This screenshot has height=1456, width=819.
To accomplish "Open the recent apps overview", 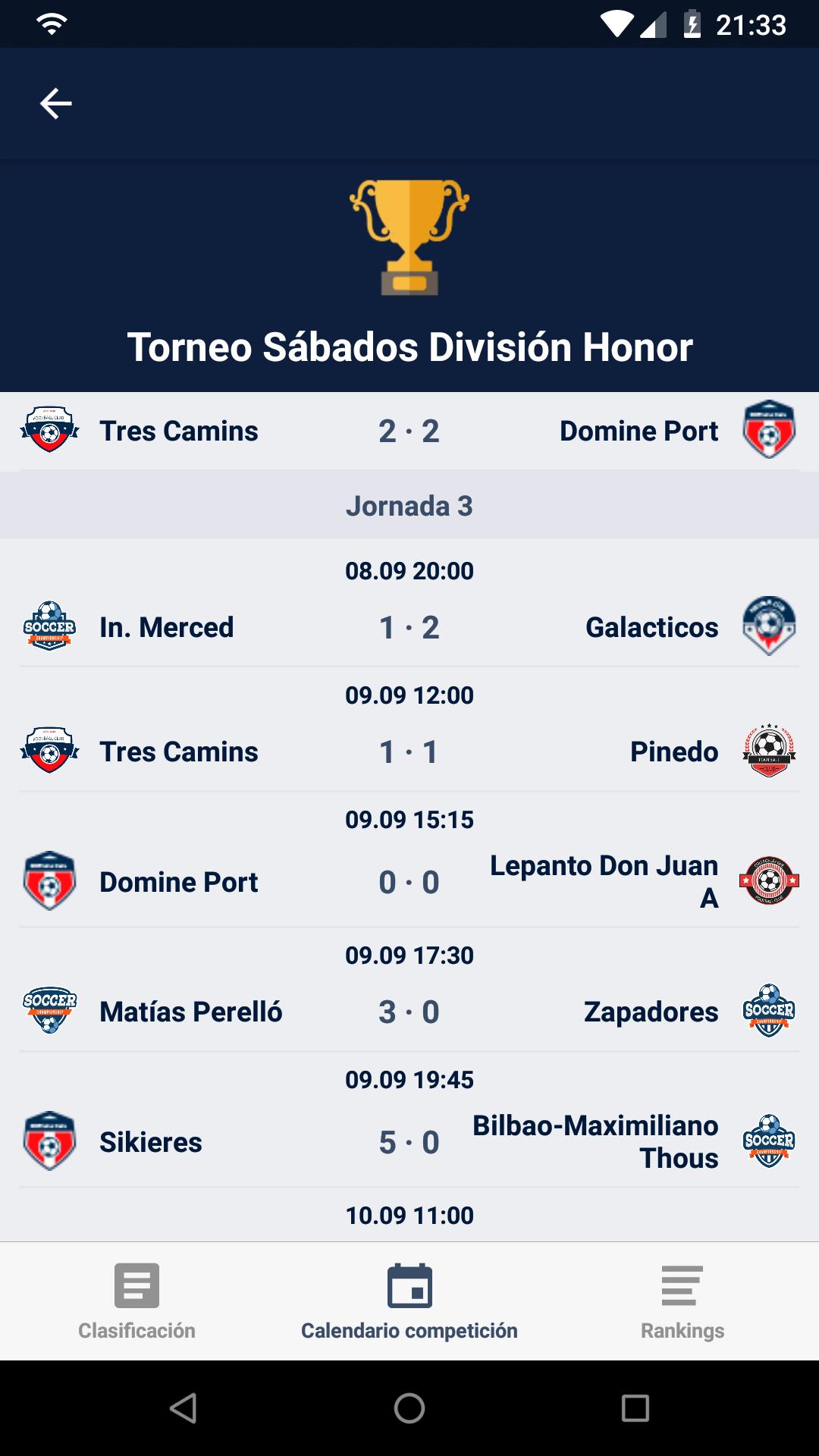I will (635, 1408).
